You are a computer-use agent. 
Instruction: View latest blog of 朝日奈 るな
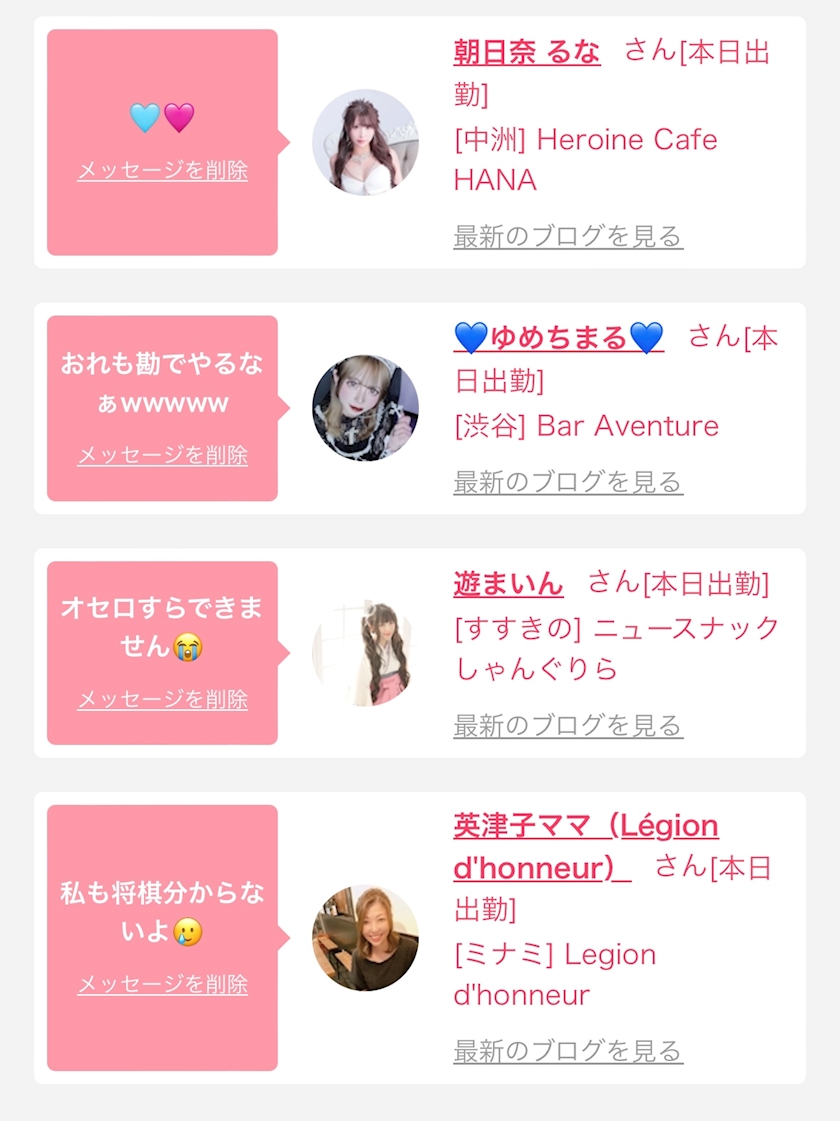coord(568,237)
